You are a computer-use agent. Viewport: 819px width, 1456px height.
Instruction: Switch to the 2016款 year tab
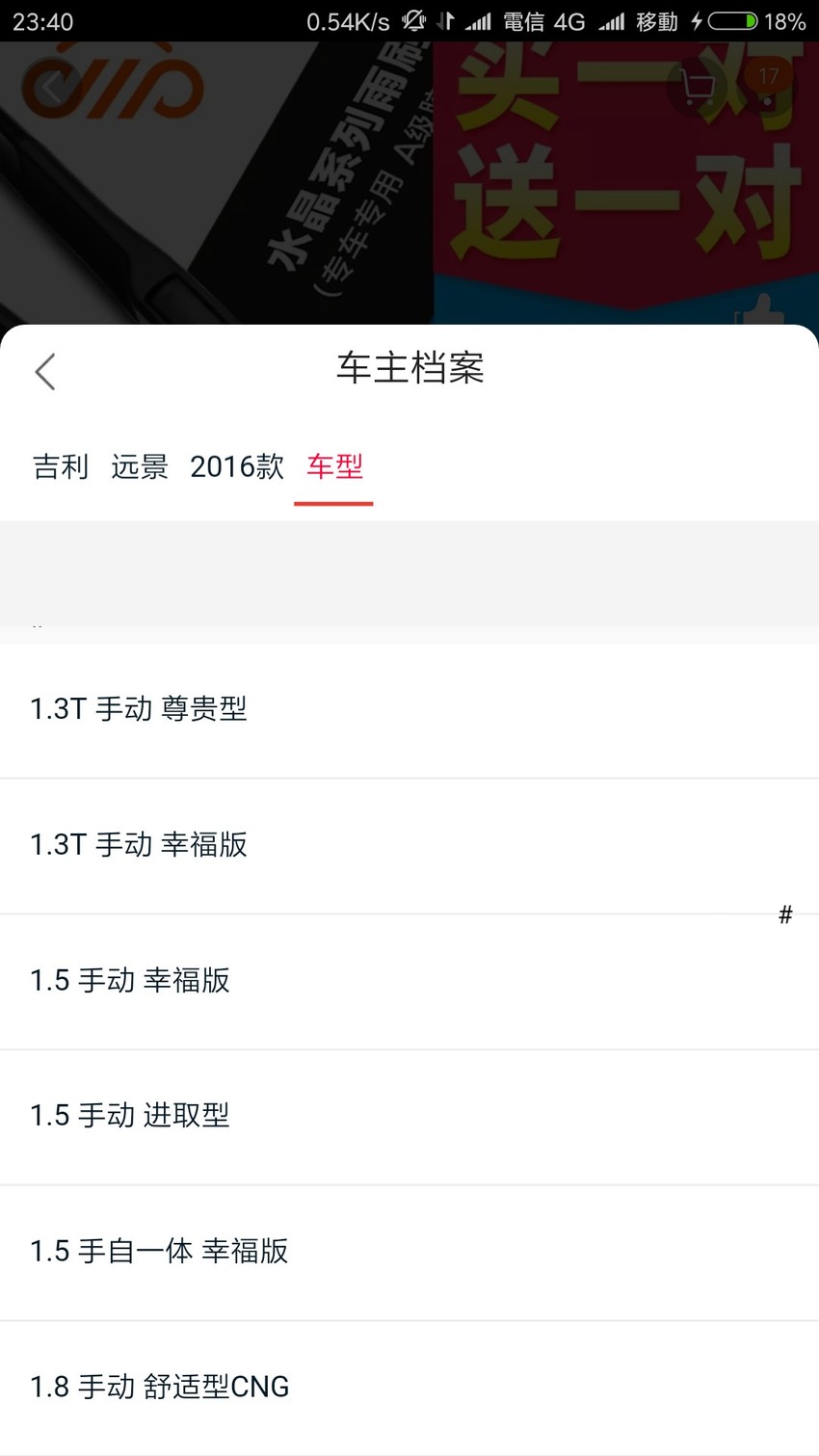[237, 466]
